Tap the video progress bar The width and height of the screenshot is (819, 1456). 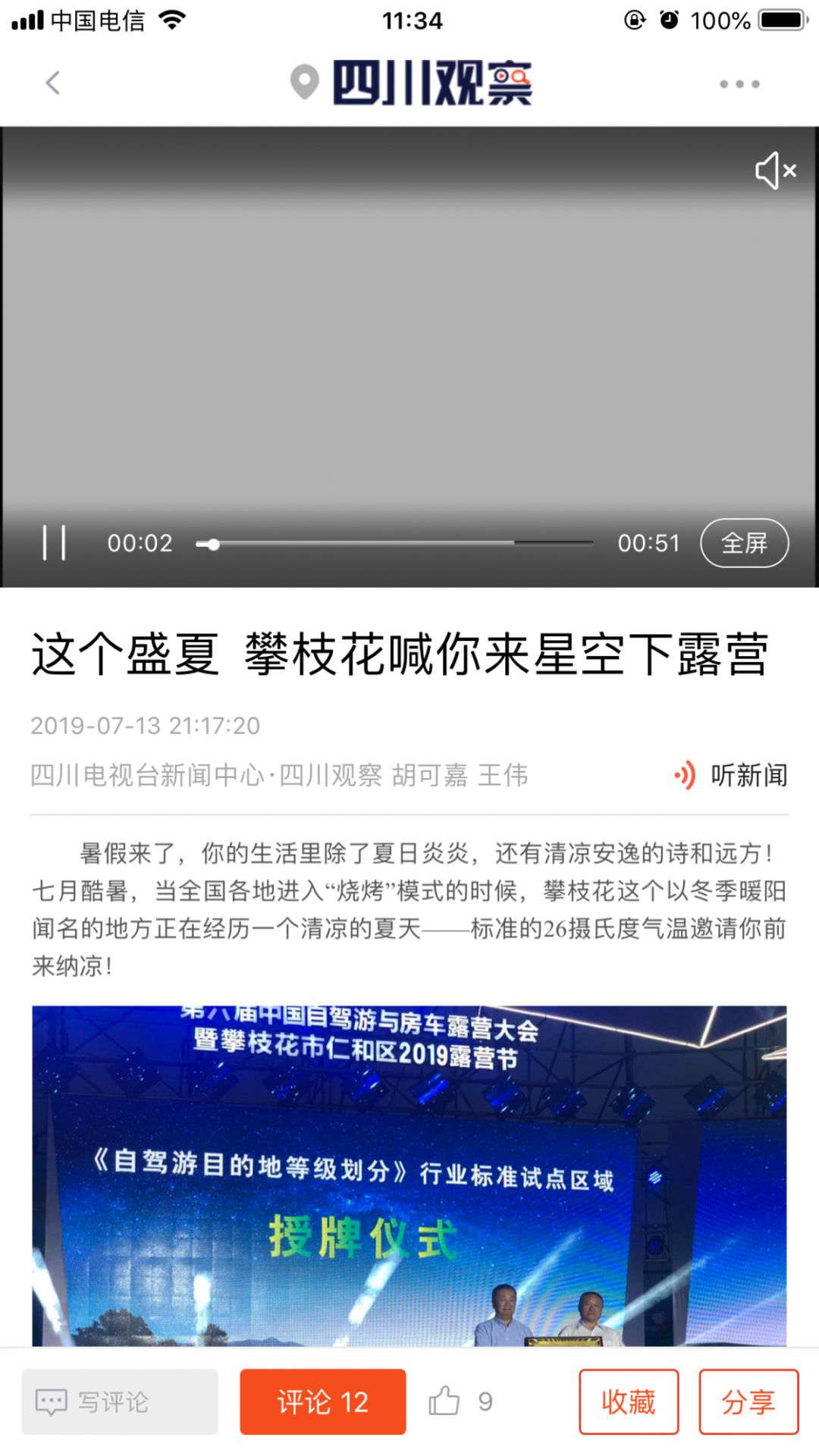394,544
